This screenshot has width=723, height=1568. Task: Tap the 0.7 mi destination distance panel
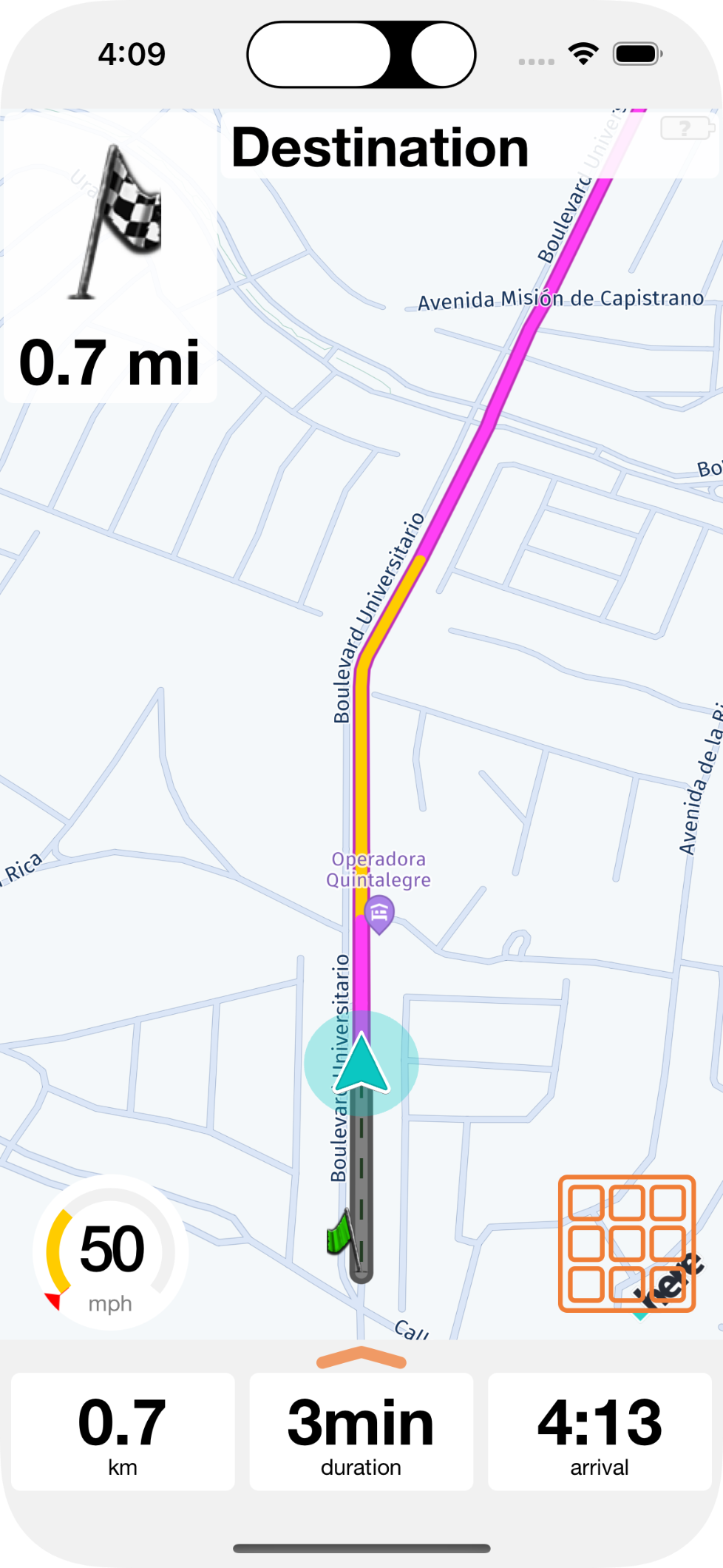pyautogui.click(x=109, y=362)
